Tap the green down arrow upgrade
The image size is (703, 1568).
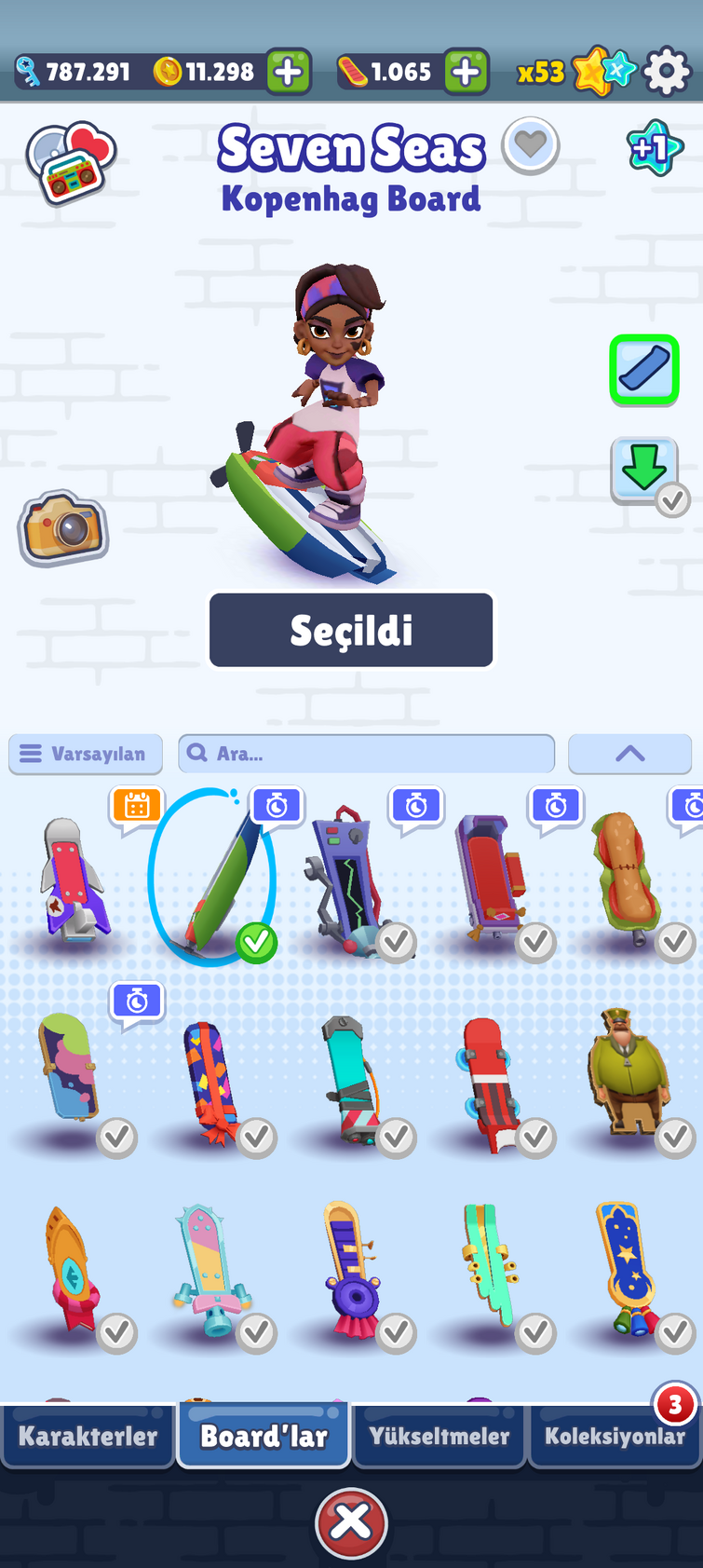644,470
